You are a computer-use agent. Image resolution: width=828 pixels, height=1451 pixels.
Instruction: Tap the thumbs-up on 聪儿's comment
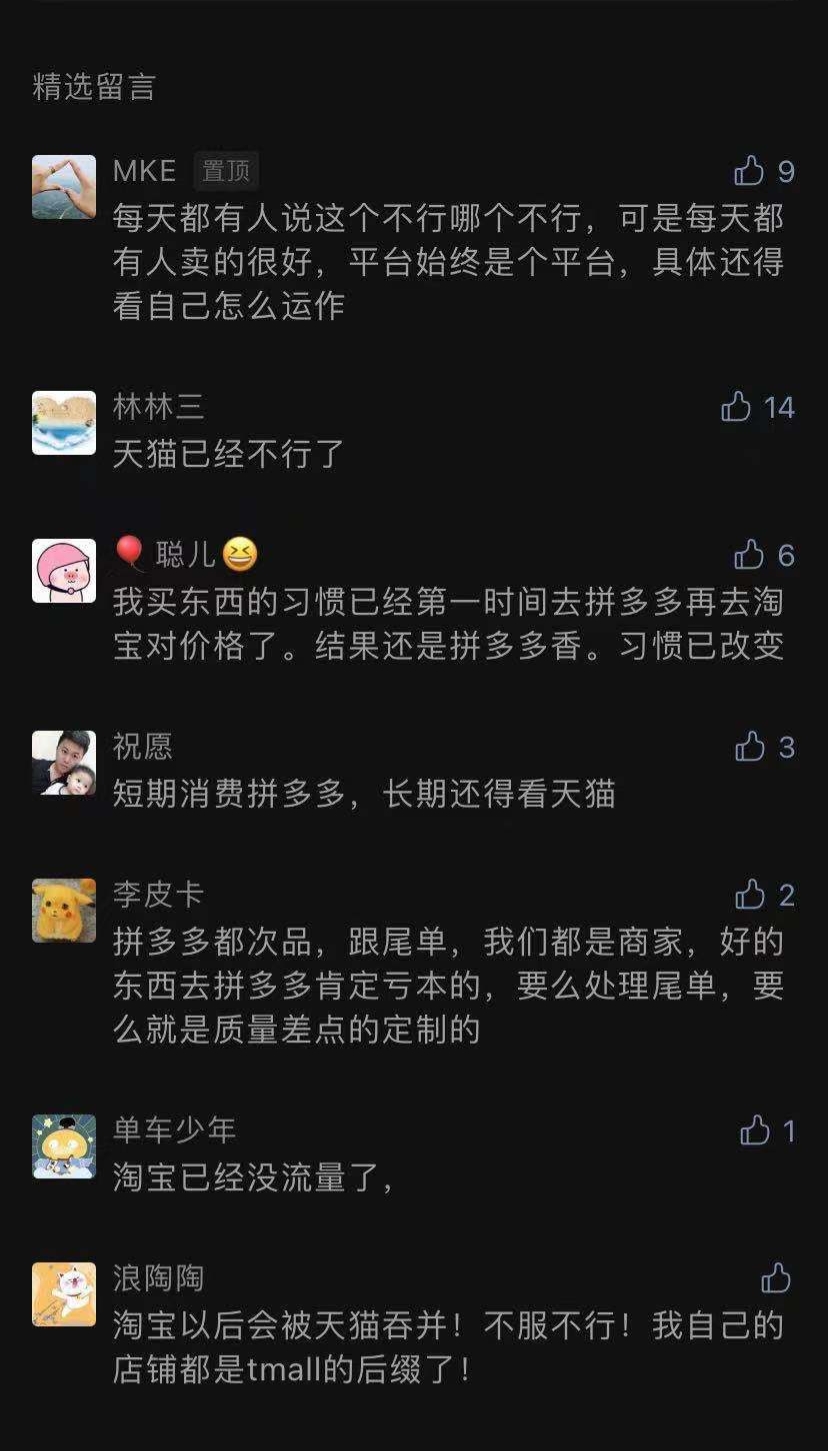point(749,554)
